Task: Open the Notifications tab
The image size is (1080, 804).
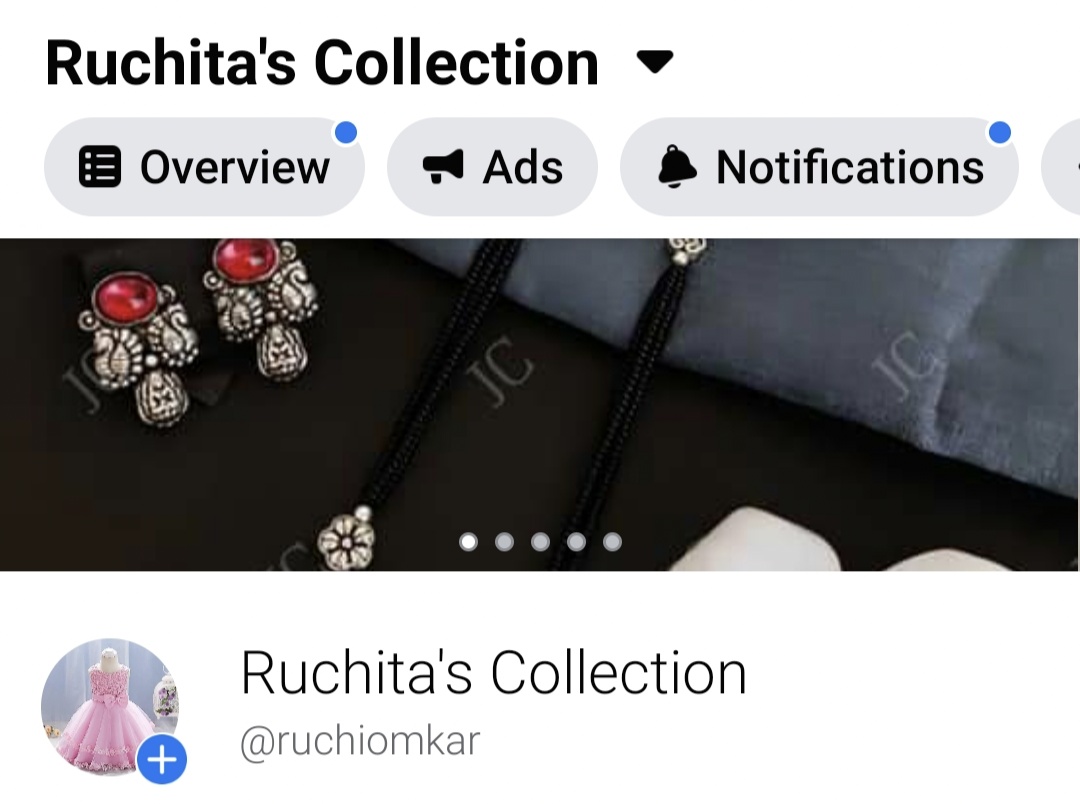Action: (819, 167)
